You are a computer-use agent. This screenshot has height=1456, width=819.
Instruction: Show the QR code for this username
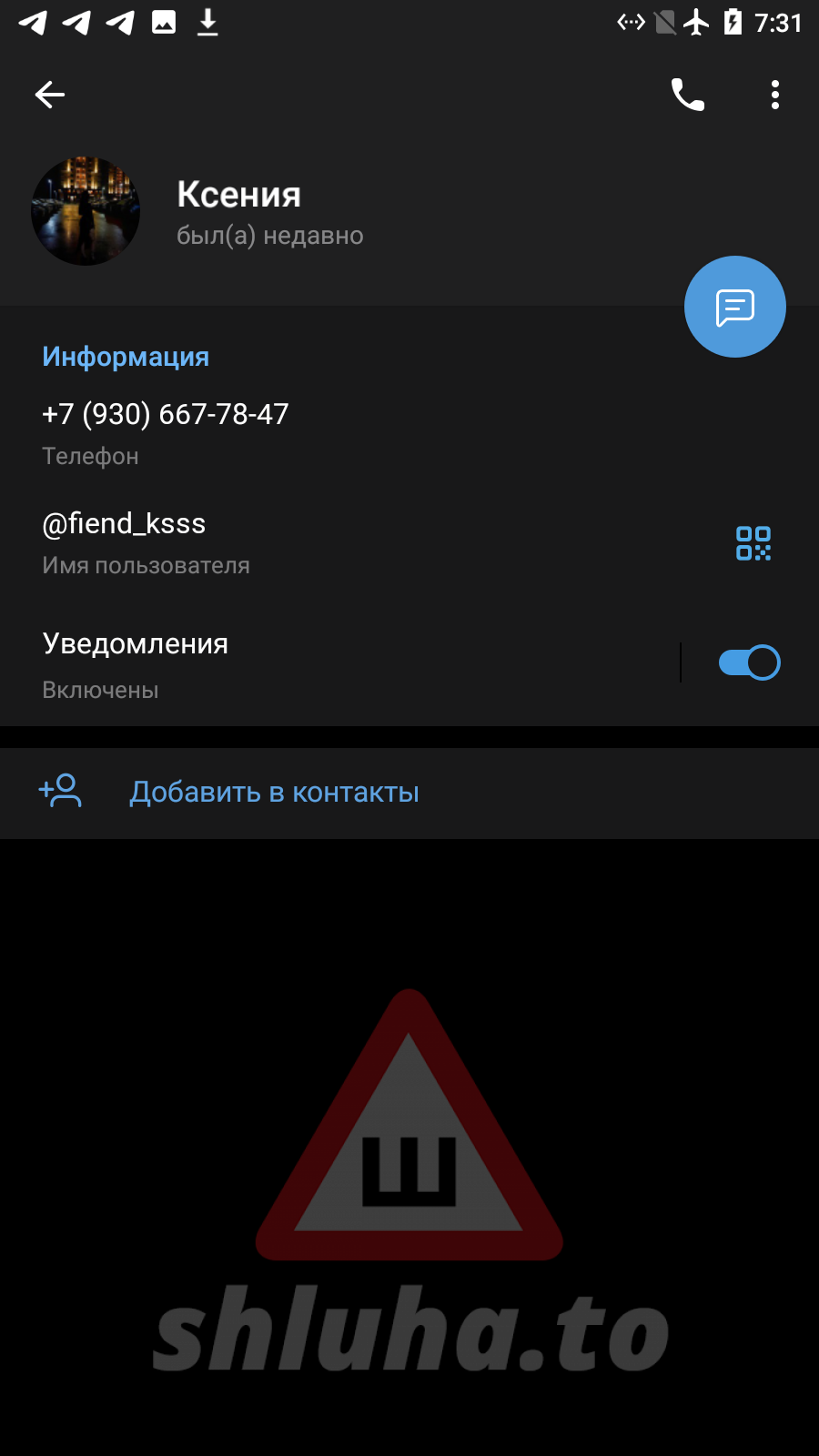(x=753, y=543)
